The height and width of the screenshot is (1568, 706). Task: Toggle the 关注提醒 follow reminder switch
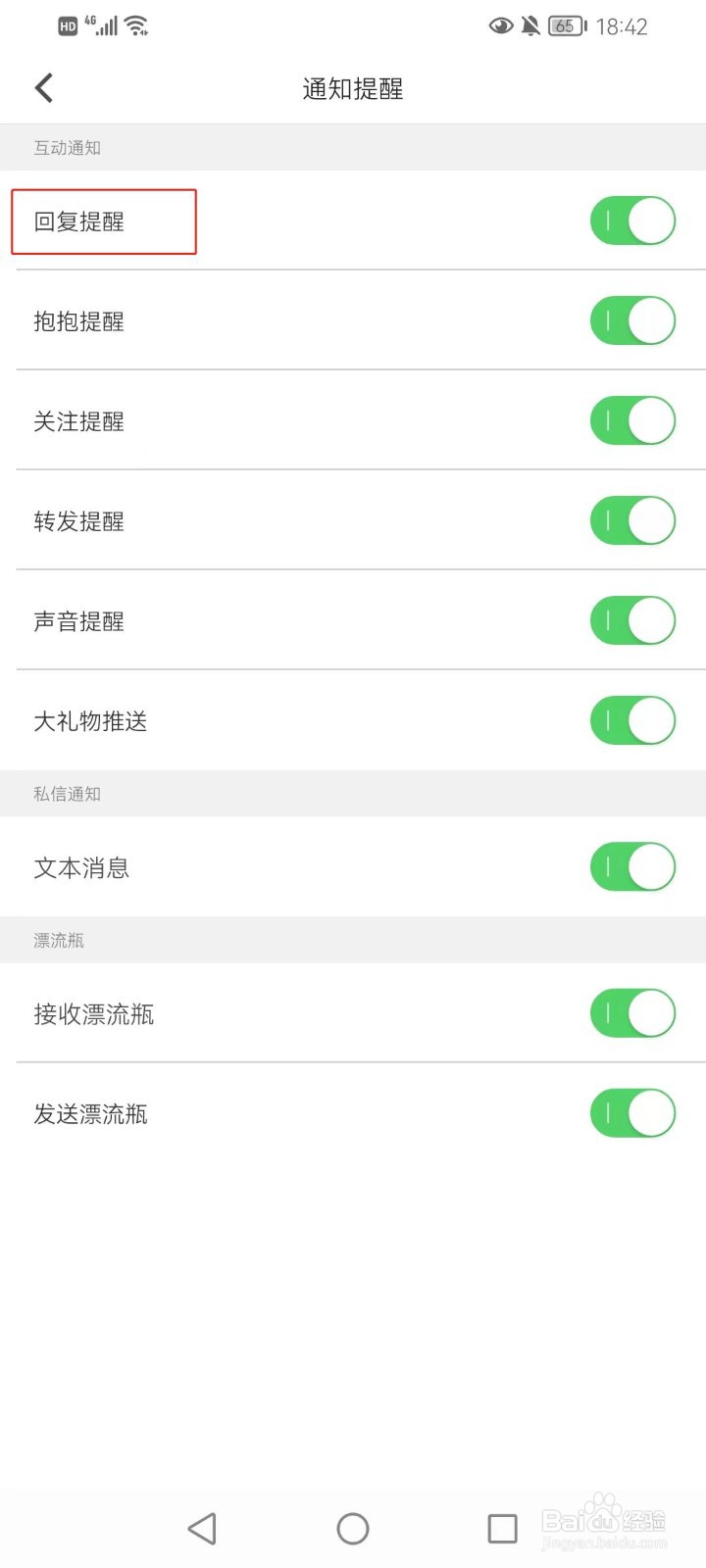631,420
